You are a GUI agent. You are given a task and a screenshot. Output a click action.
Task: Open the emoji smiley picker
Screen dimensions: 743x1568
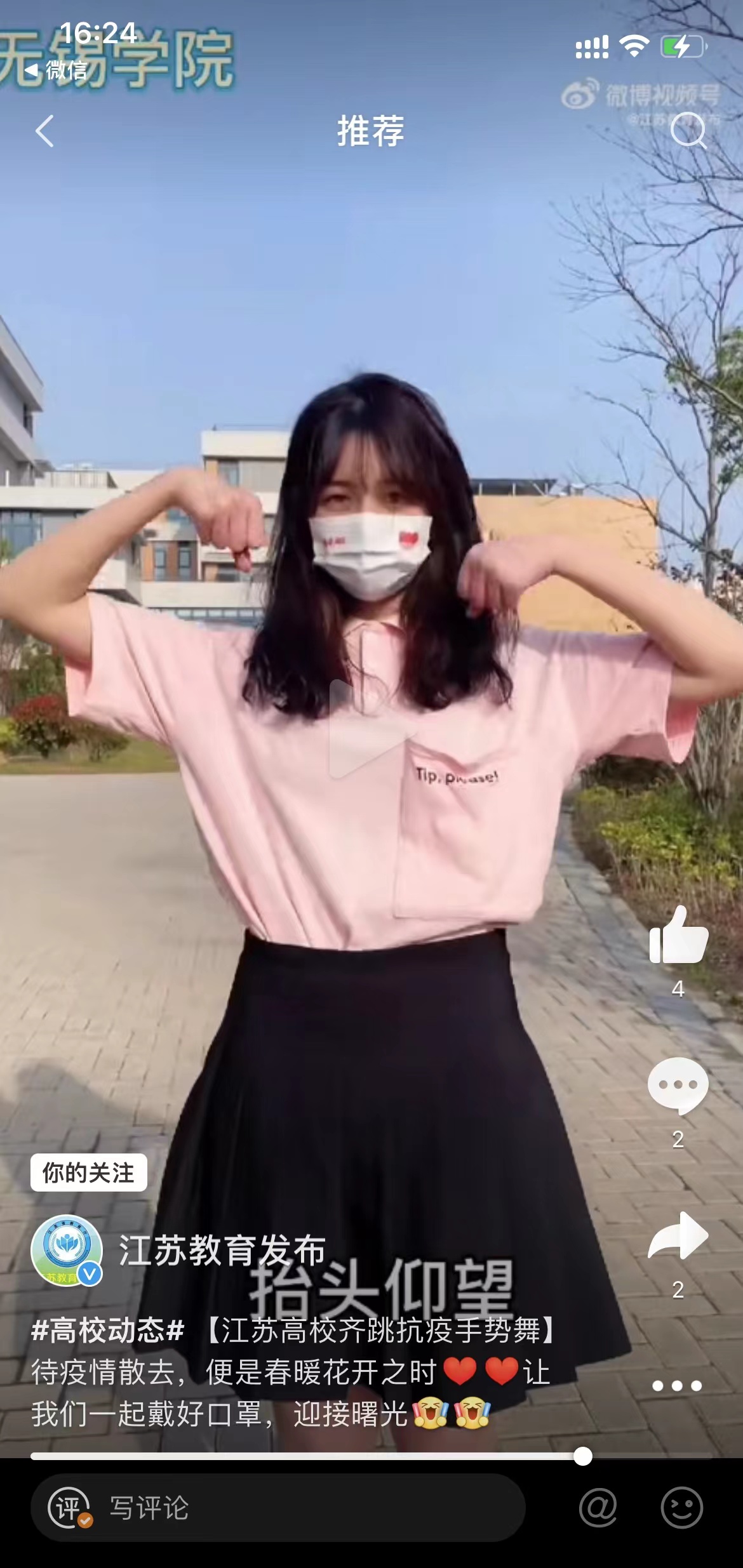[x=681, y=1508]
